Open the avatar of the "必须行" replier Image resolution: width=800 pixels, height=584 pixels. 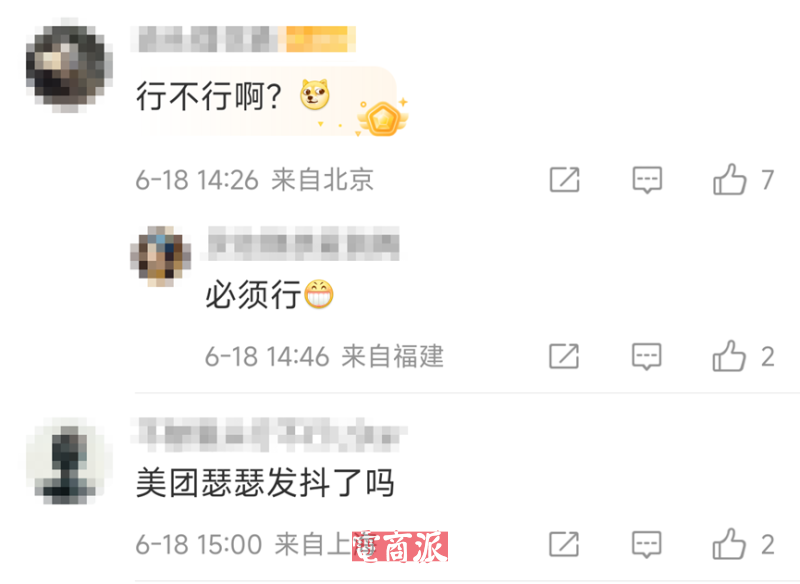coord(161,255)
